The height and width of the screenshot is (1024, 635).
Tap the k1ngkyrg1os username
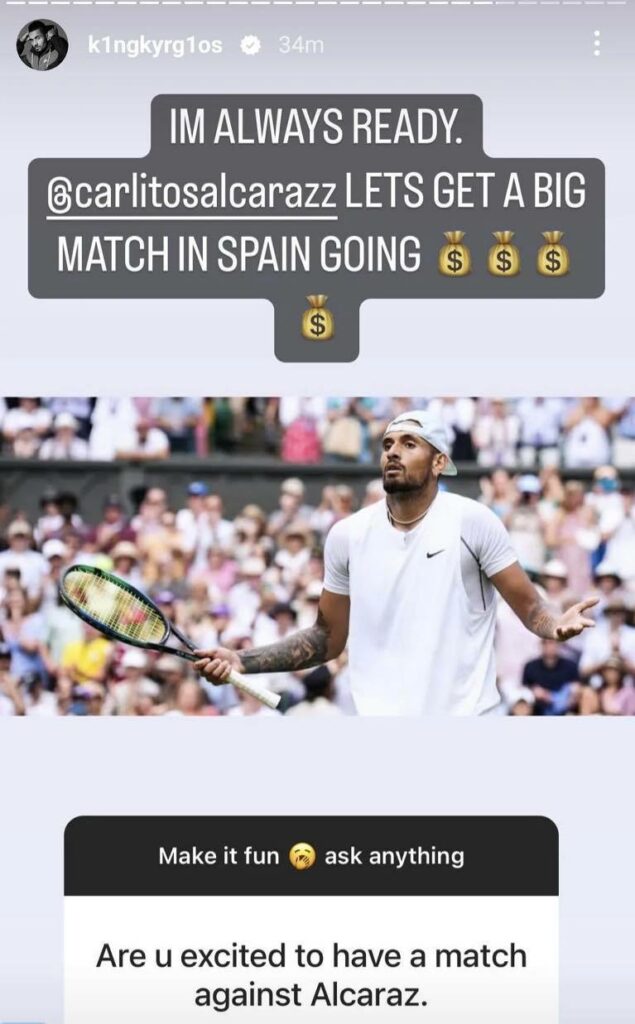click(155, 45)
